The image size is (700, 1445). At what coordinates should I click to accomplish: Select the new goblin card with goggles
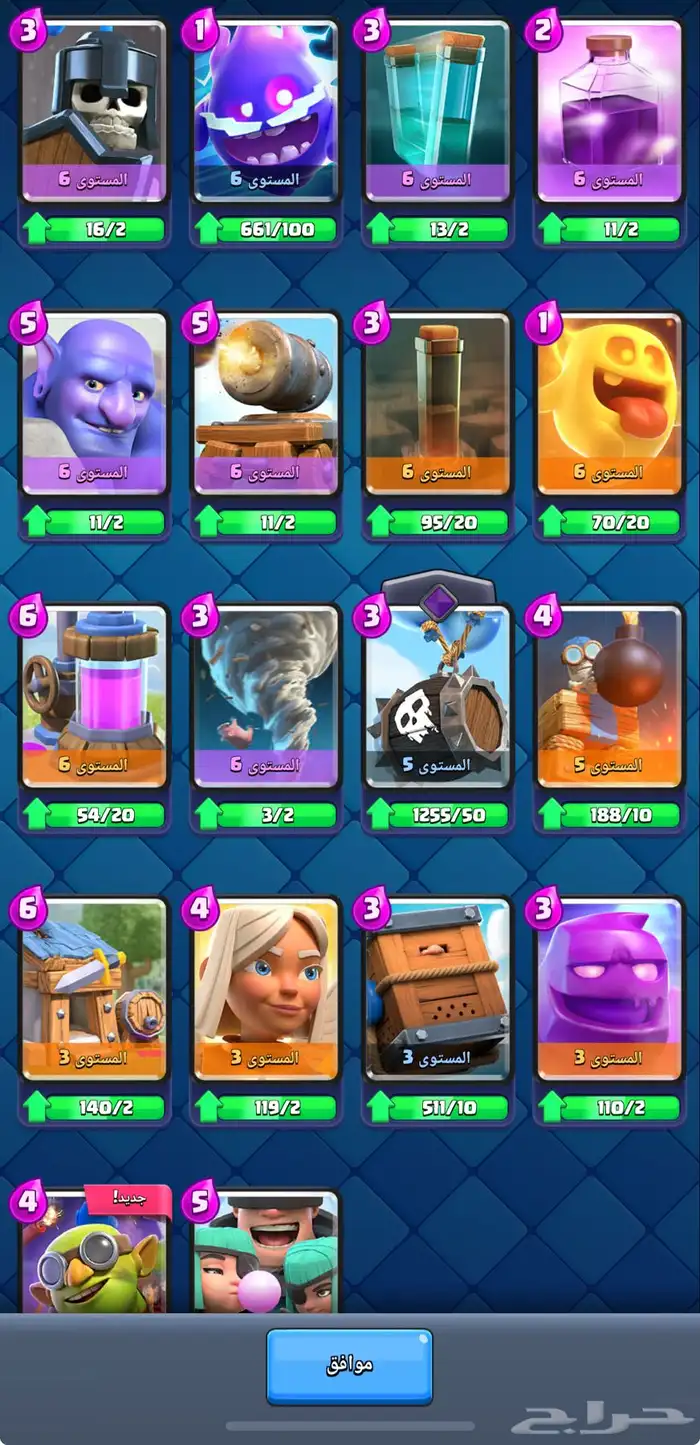tap(94, 1255)
